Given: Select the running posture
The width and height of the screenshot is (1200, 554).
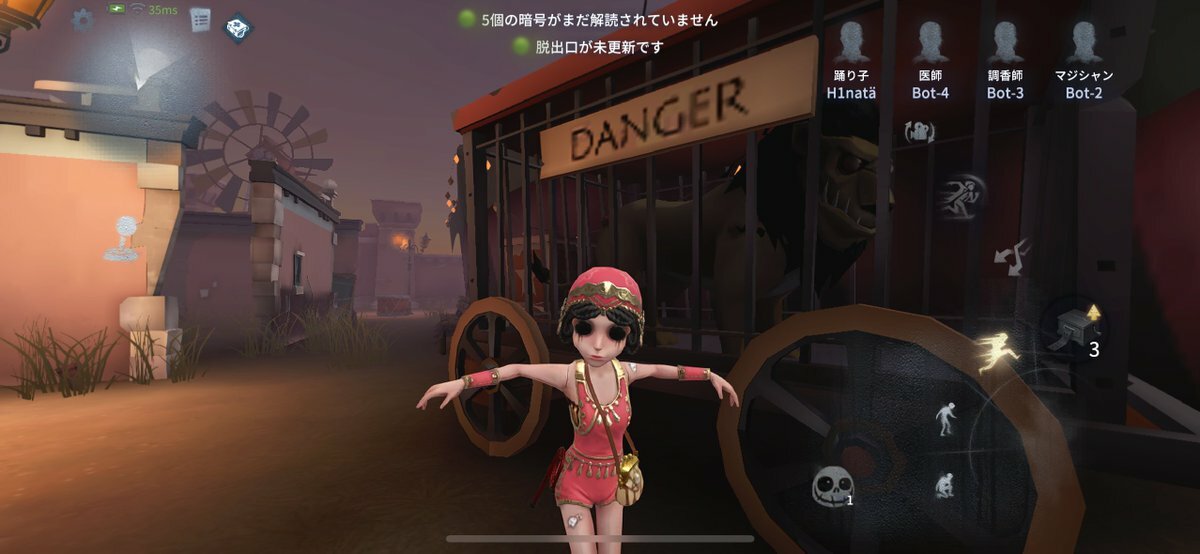Looking at the screenshot, I should [999, 351].
